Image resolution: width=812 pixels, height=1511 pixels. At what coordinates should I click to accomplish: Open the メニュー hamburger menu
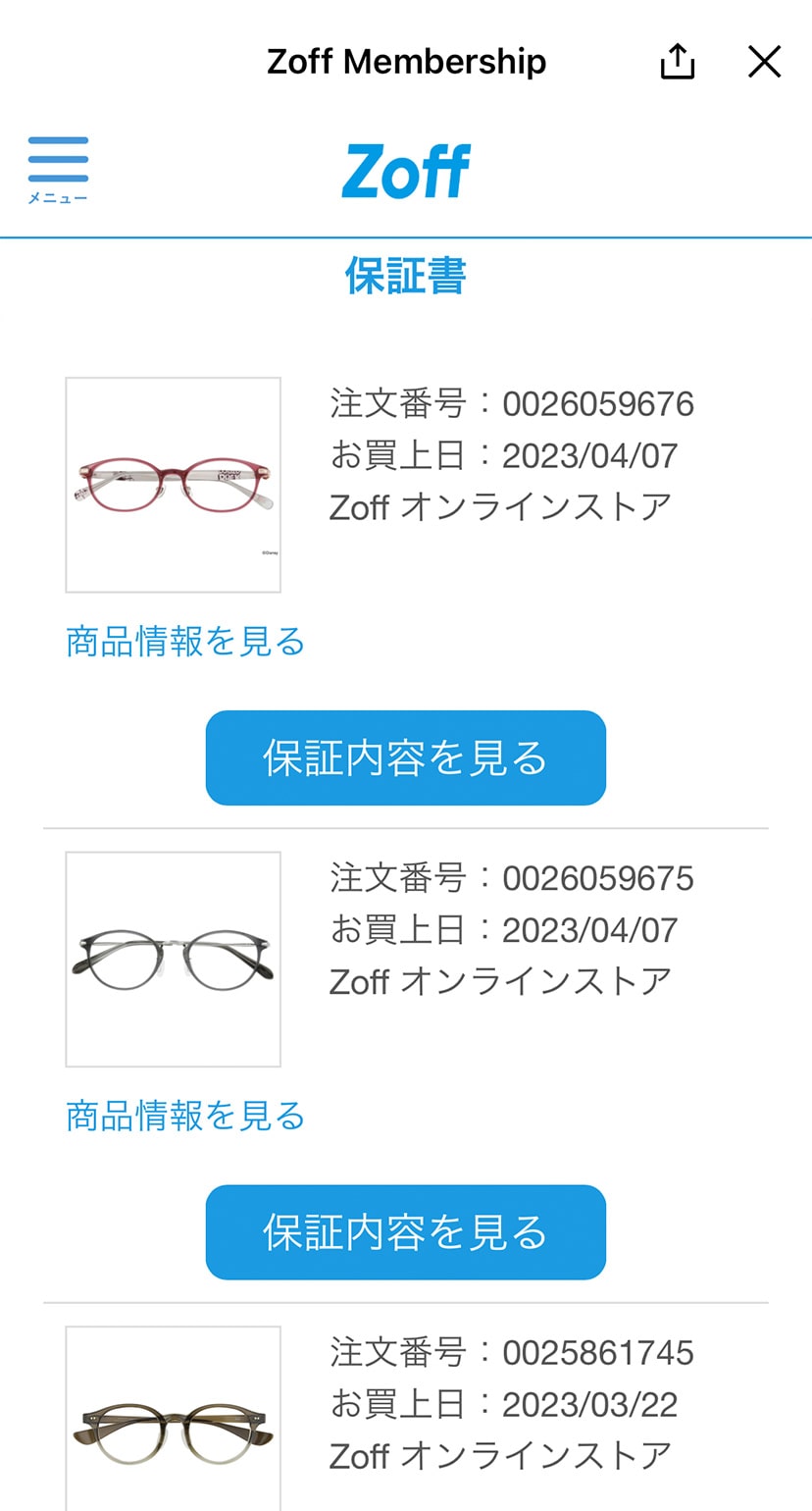coord(58,169)
